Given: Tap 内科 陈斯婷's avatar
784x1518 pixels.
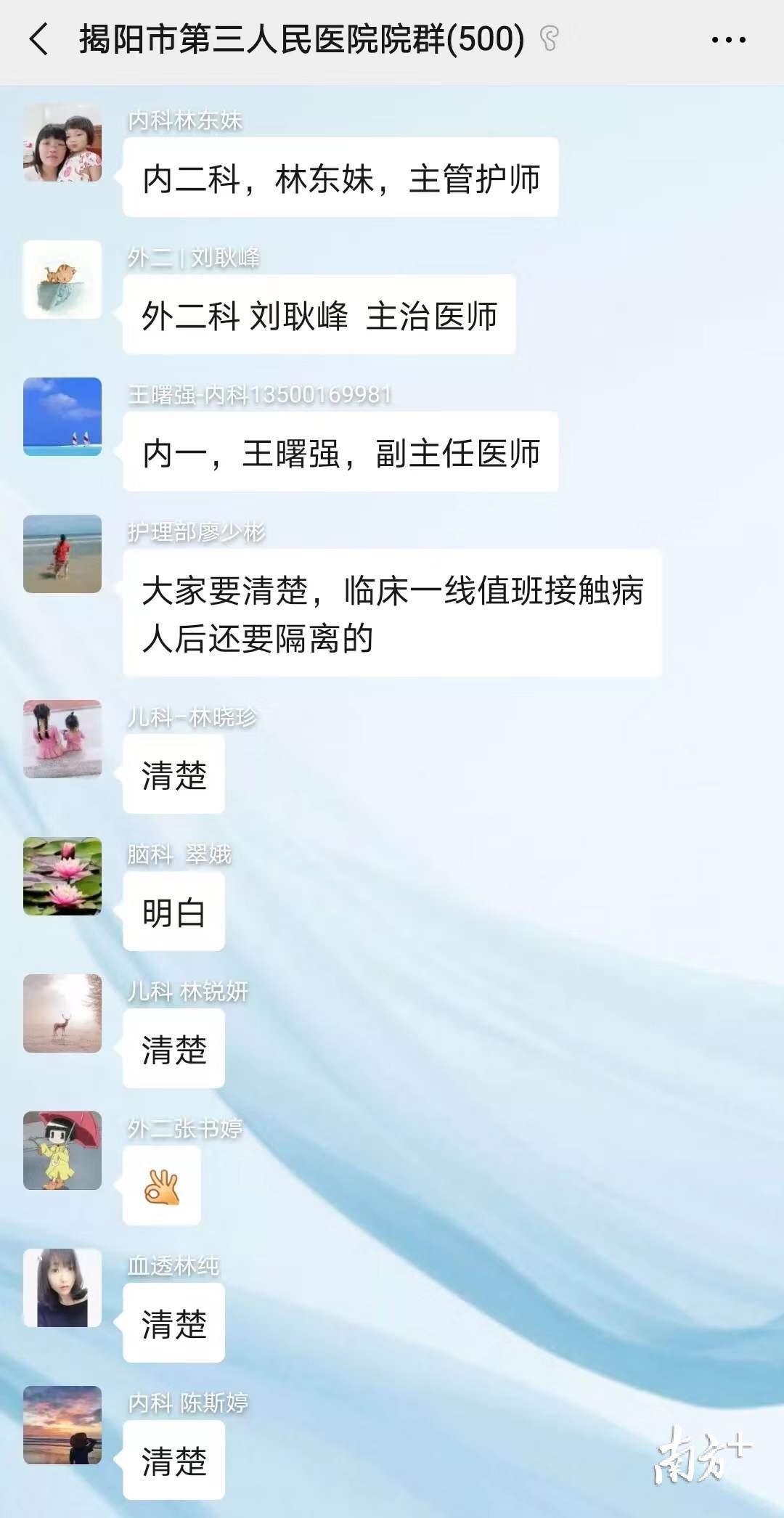Looking at the screenshot, I should 62,1425.
